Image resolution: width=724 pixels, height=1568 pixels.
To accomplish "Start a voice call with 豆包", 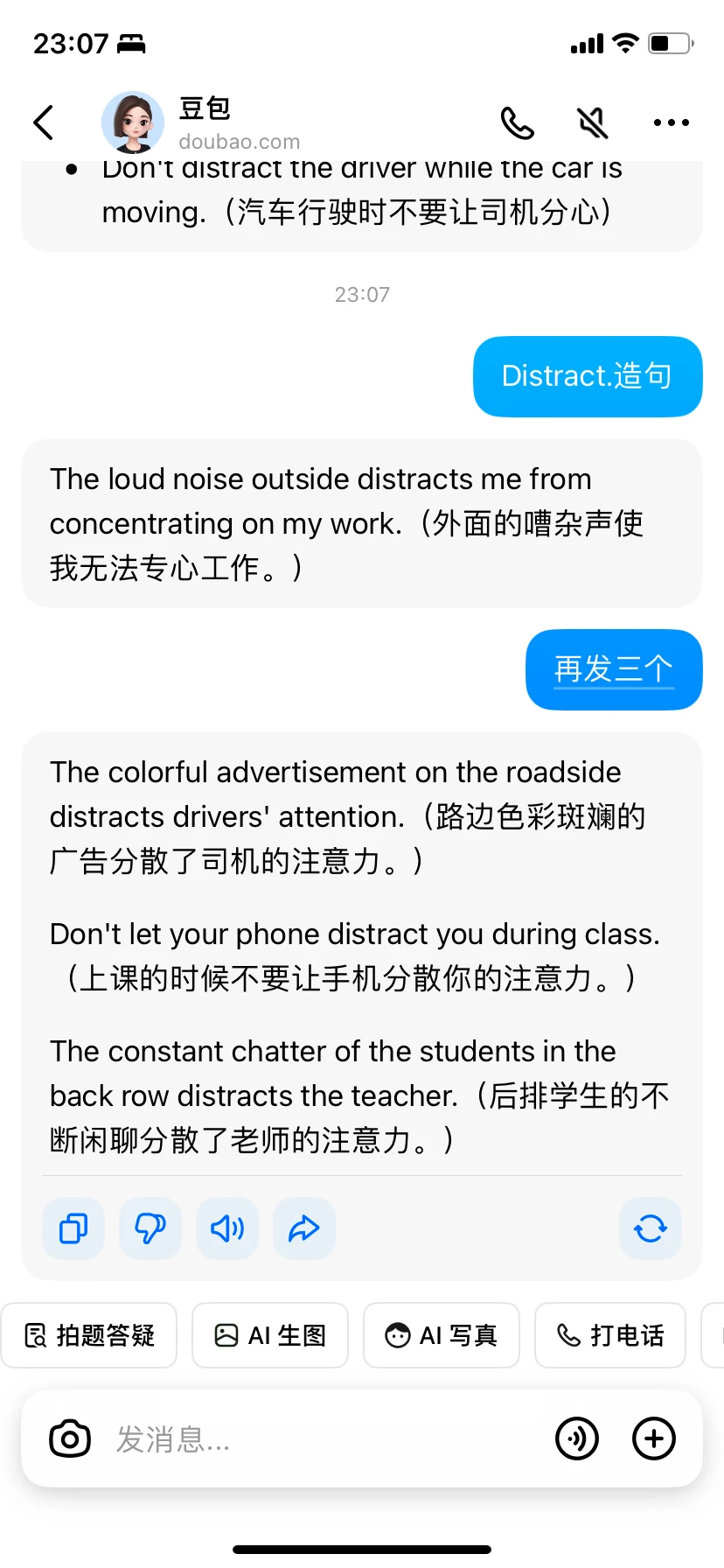I will (518, 123).
